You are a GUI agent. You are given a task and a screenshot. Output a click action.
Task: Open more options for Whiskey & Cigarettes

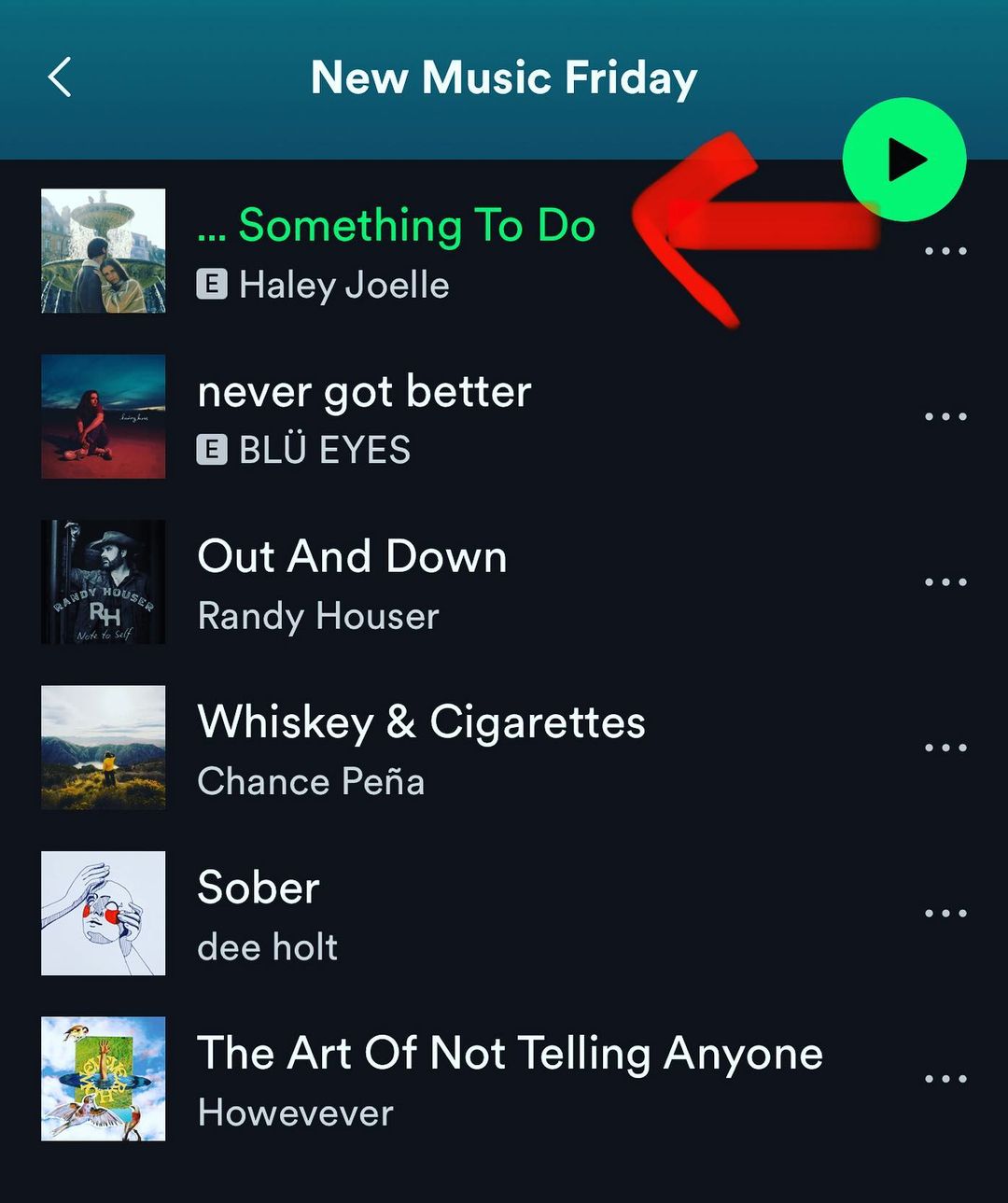pos(945,748)
